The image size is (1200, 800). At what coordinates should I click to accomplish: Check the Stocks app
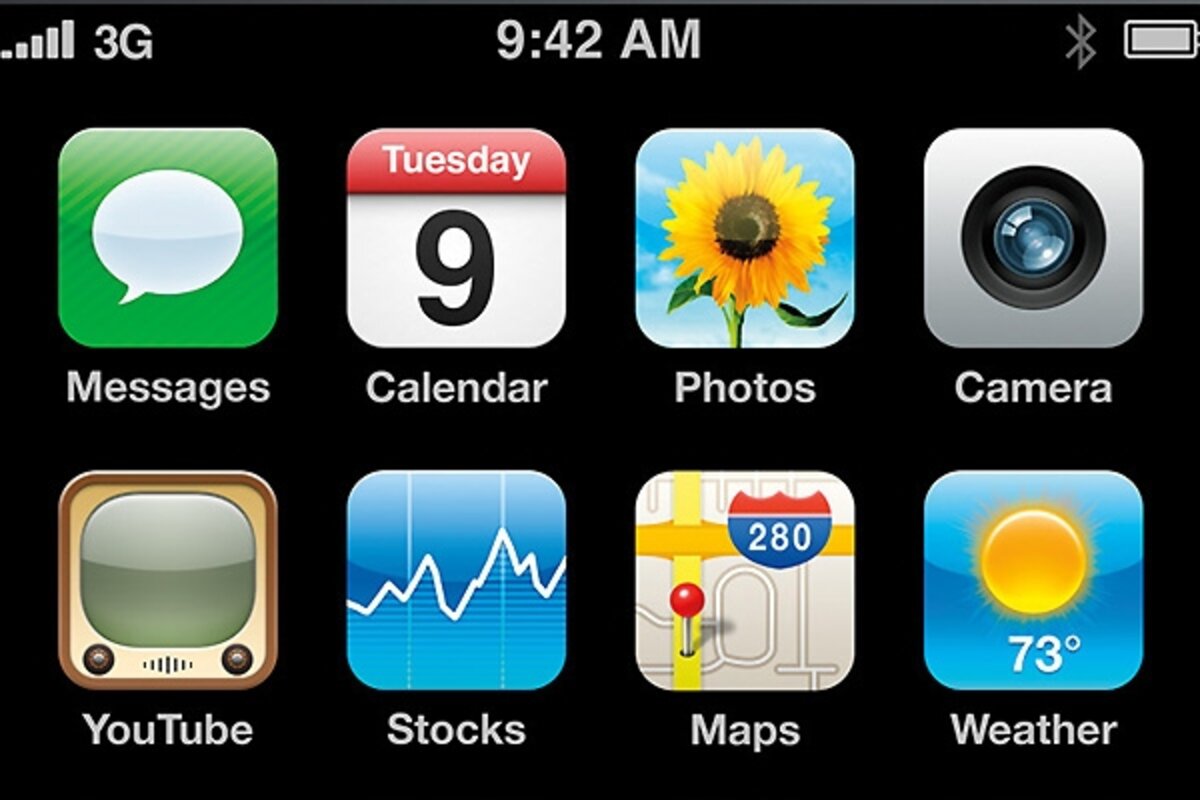click(456, 580)
